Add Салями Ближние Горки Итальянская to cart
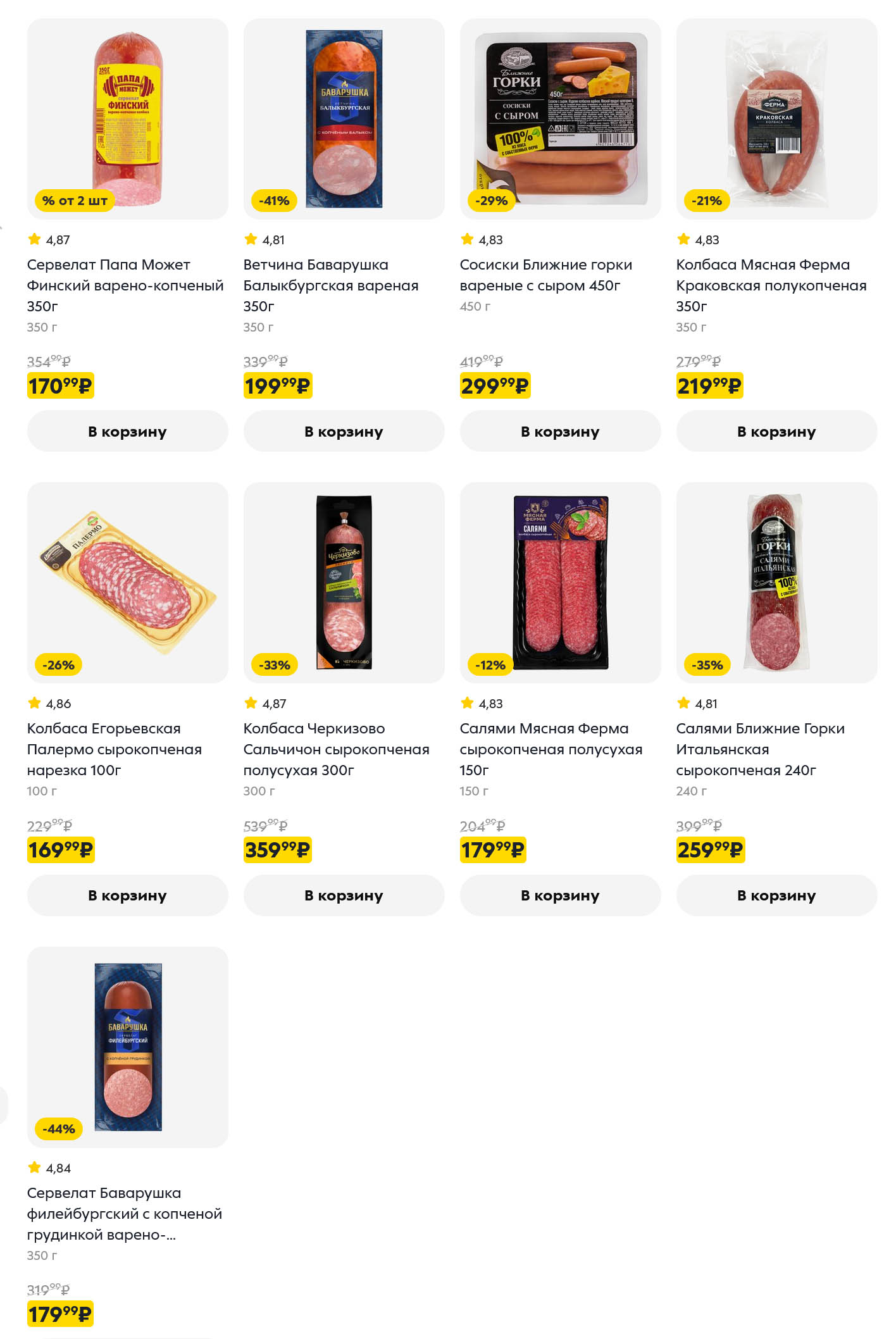The image size is (896, 1339). click(x=776, y=895)
